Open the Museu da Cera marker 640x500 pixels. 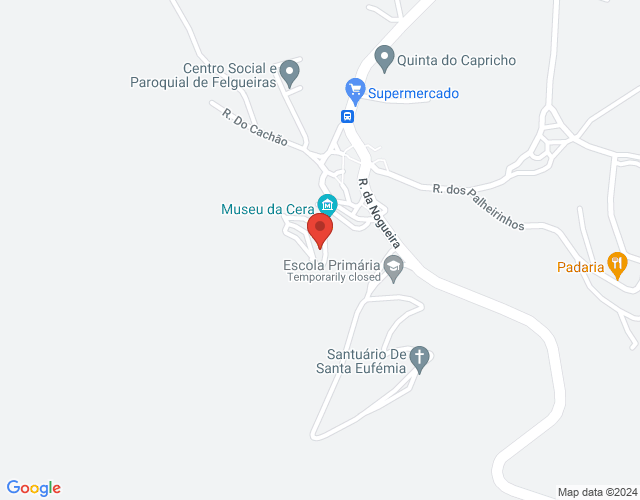327,204
